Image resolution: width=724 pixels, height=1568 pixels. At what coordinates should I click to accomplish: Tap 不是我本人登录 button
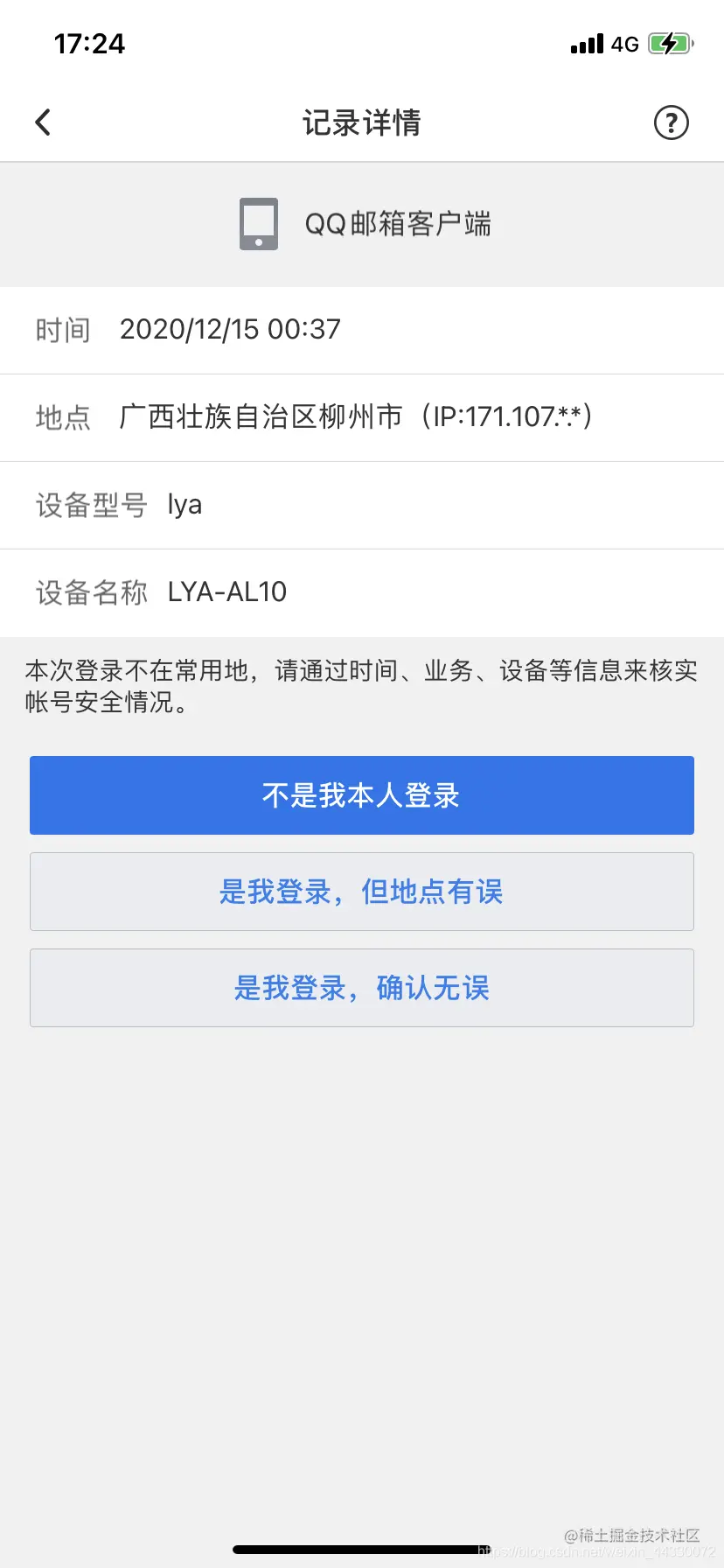[x=361, y=795]
